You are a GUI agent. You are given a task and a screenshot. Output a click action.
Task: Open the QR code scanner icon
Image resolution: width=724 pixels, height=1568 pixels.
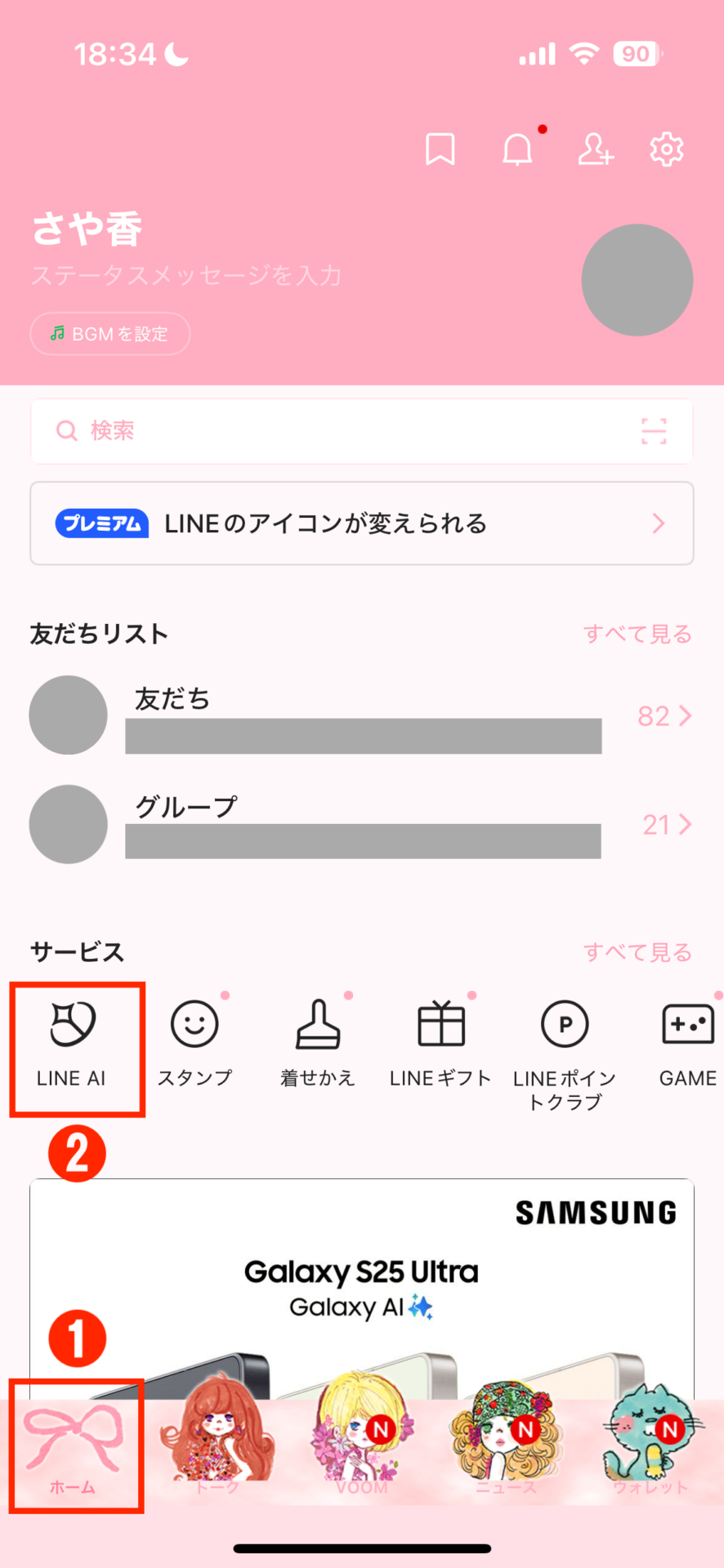click(653, 430)
